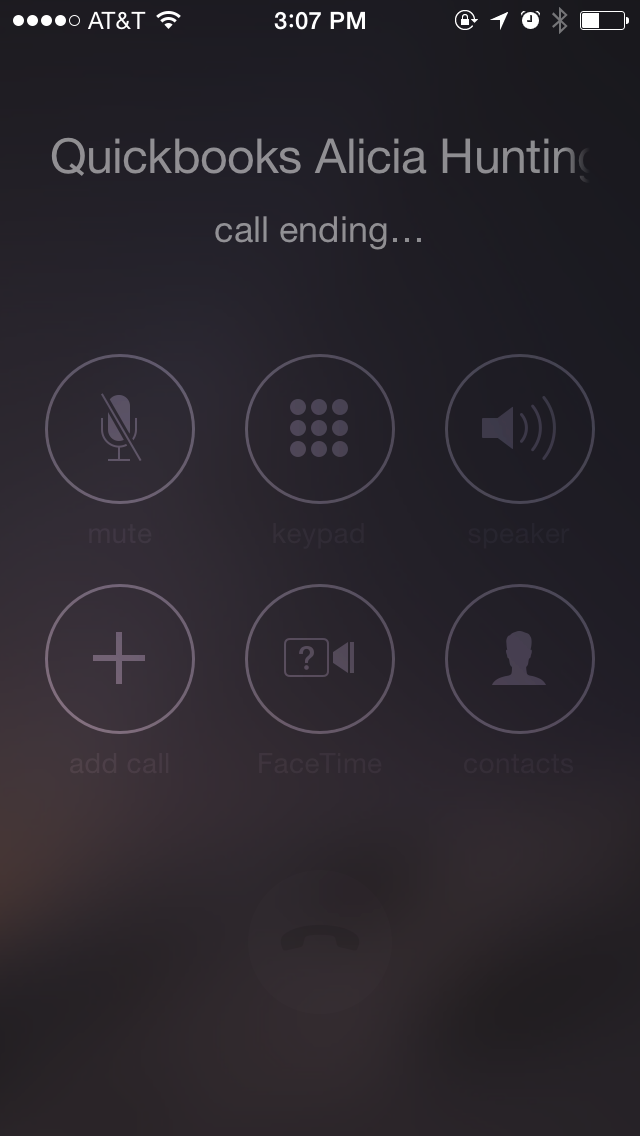Switch to FaceTime video
Screen dimensions: 640x1136
[x=319, y=659]
